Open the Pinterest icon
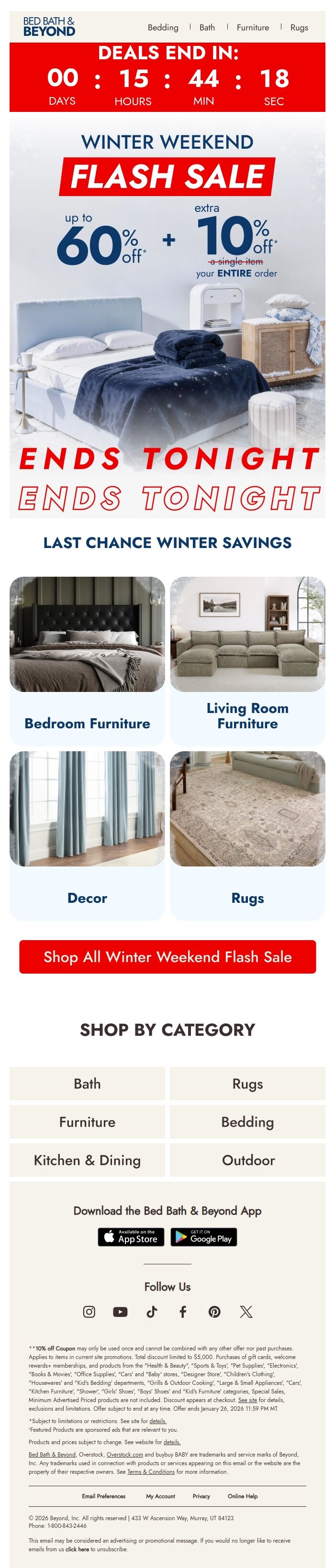 tap(214, 1312)
